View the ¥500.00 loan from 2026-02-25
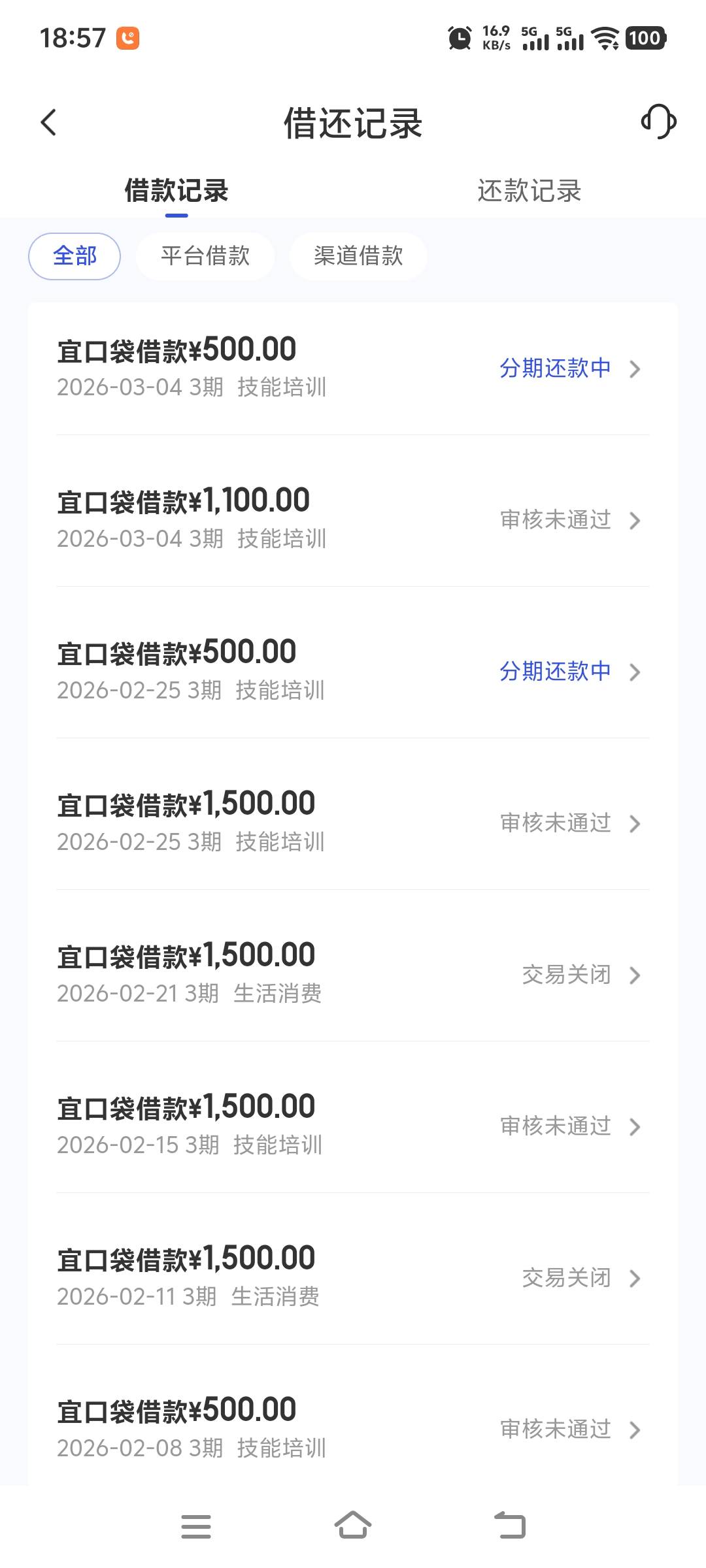 click(353, 671)
